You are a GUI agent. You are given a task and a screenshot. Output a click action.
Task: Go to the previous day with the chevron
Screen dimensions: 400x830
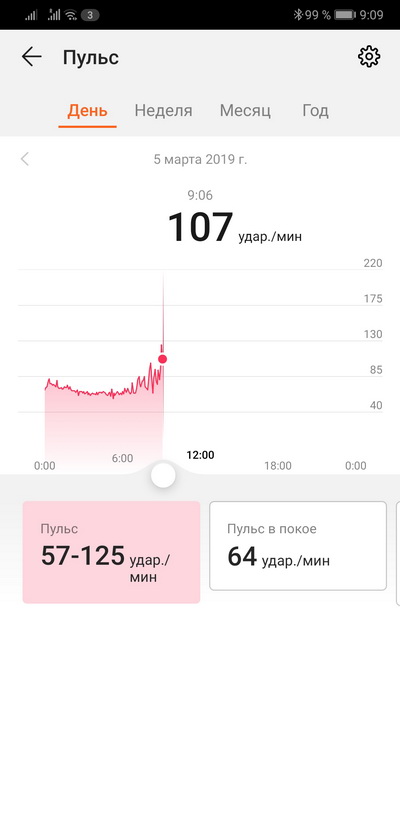point(25,159)
